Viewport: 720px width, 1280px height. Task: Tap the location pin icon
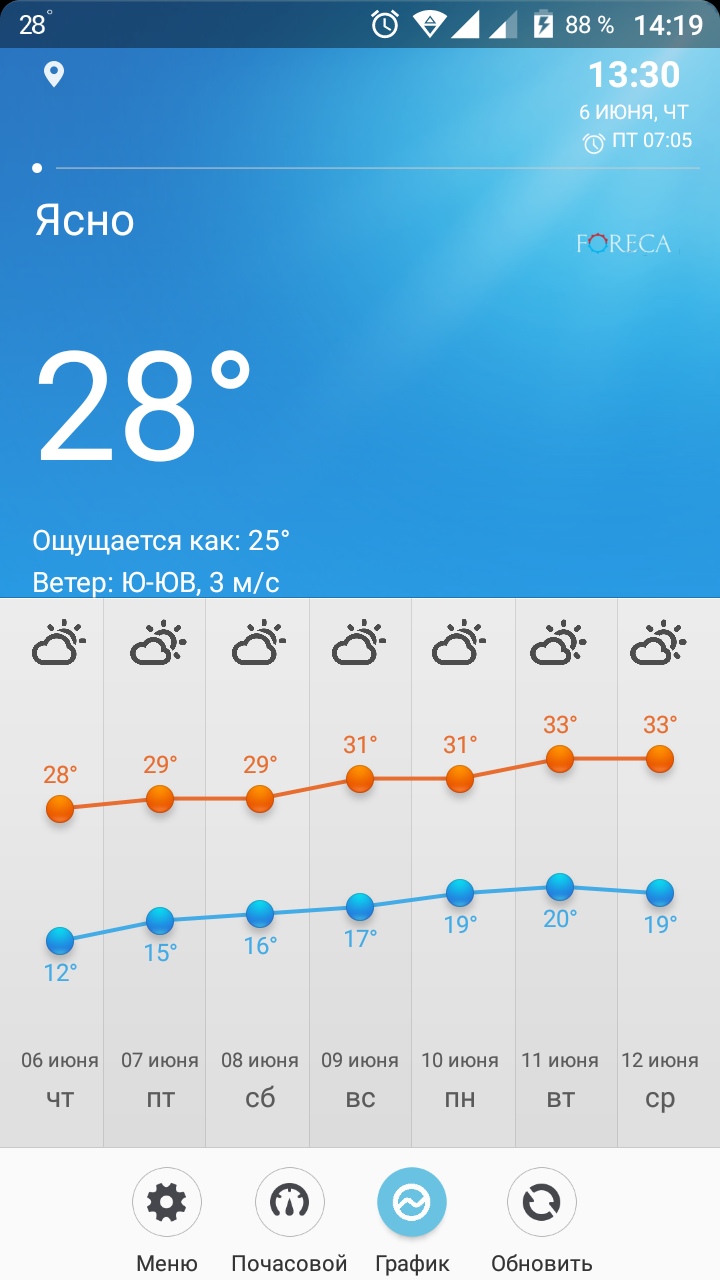tap(54, 74)
